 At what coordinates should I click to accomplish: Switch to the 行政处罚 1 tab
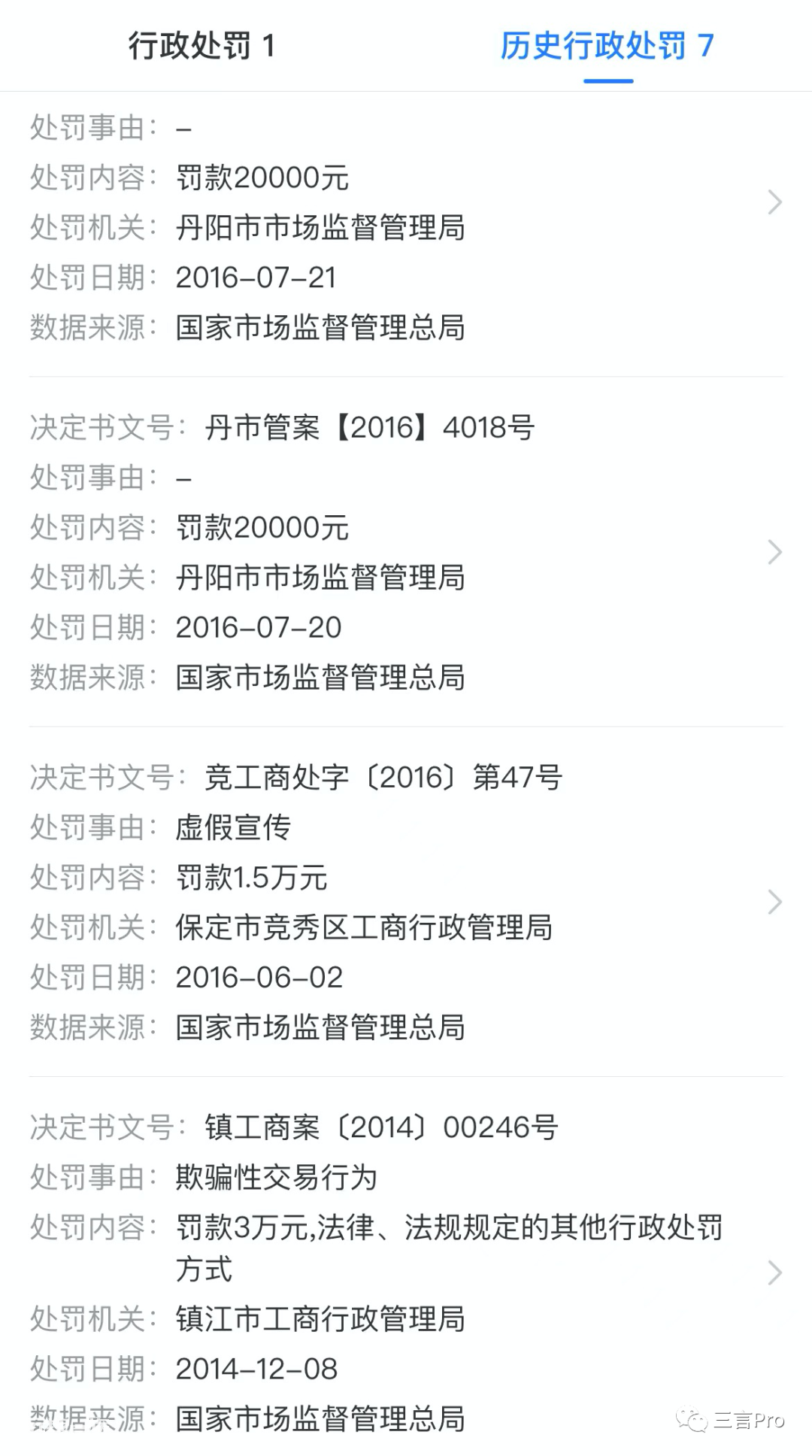201,46
